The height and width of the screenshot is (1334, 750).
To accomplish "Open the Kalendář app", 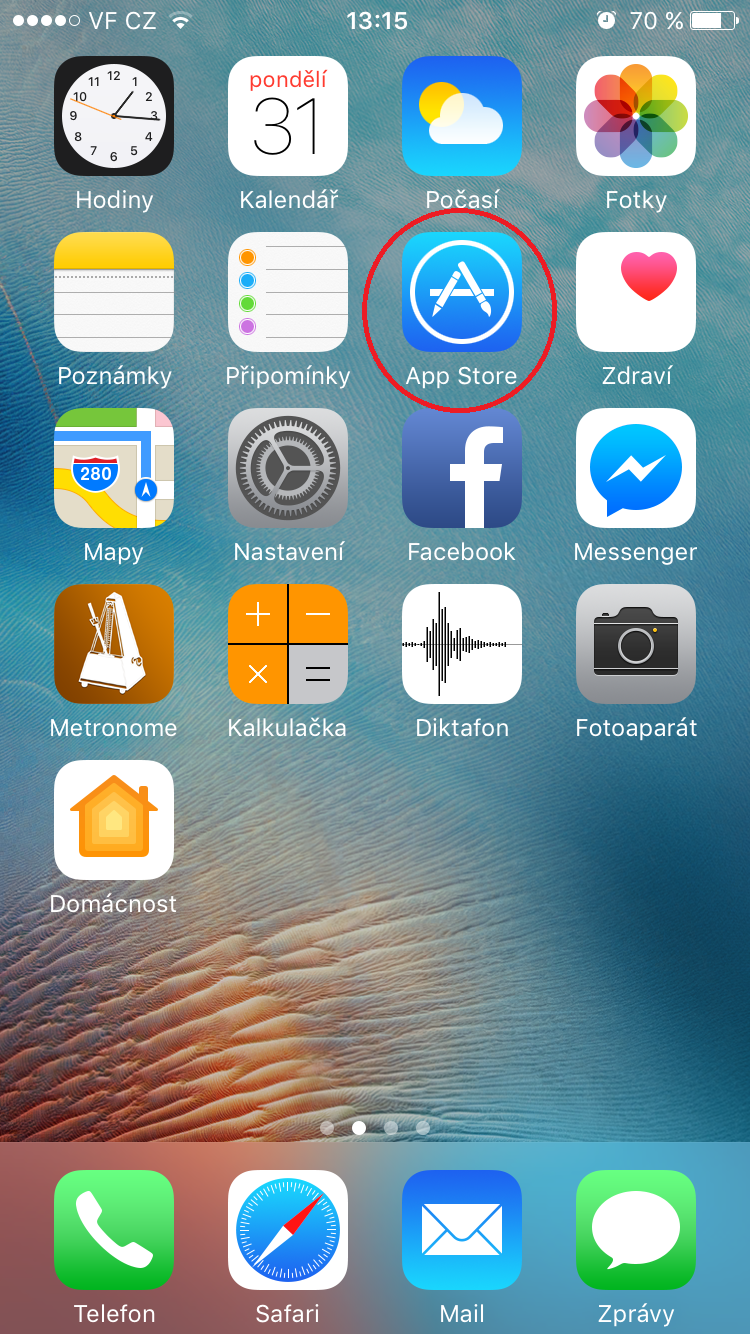I will (288, 116).
